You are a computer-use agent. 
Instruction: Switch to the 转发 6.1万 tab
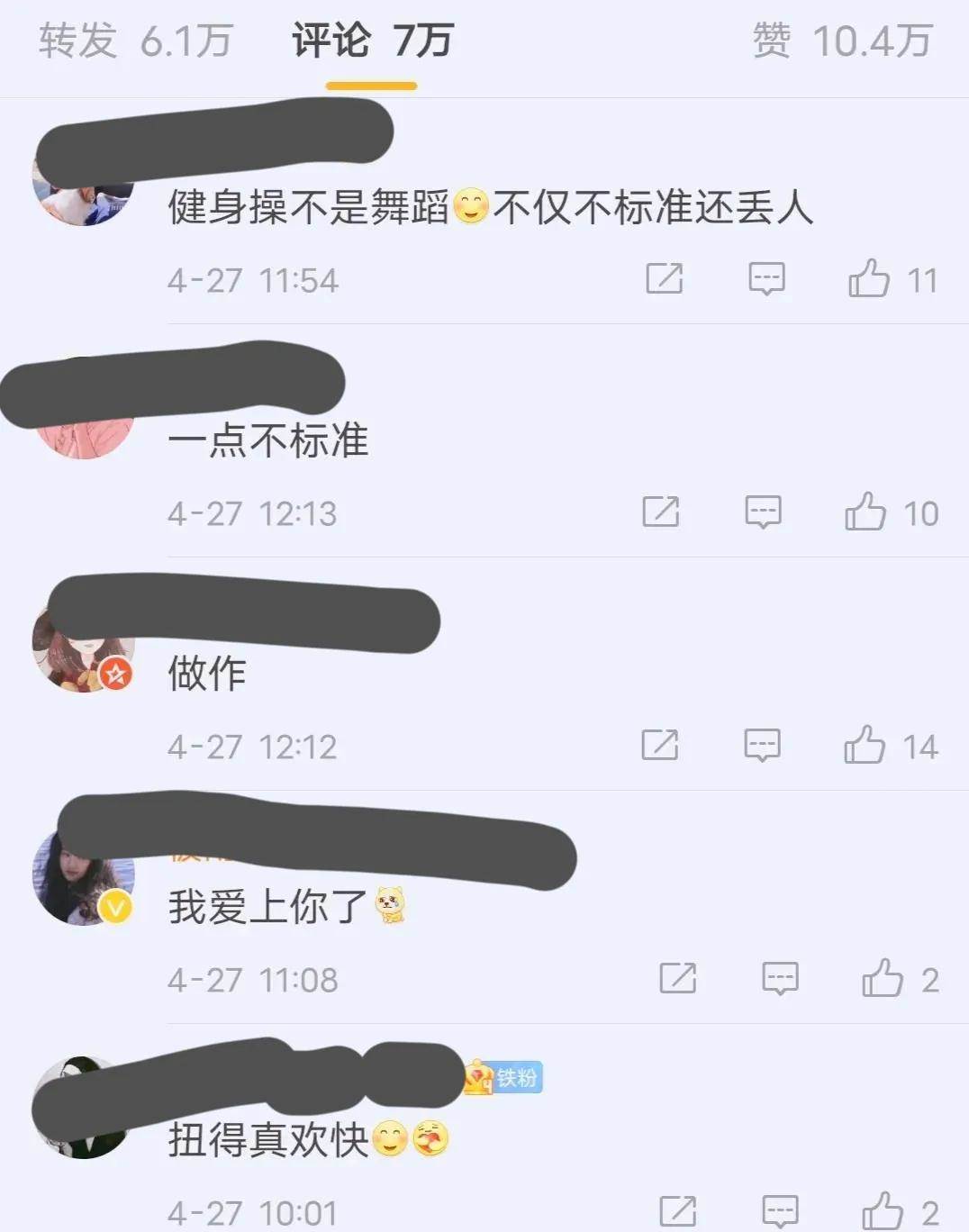[135, 41]
